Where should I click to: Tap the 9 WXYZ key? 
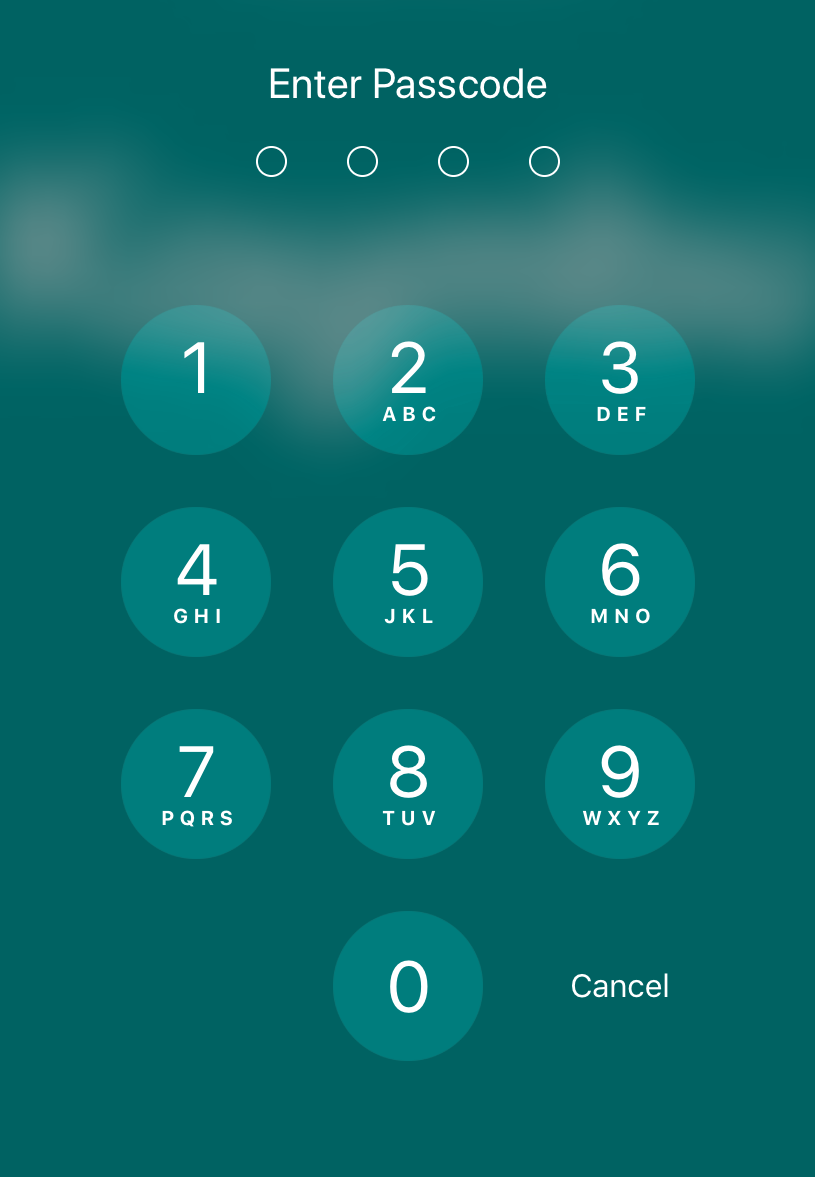point(620,784)
